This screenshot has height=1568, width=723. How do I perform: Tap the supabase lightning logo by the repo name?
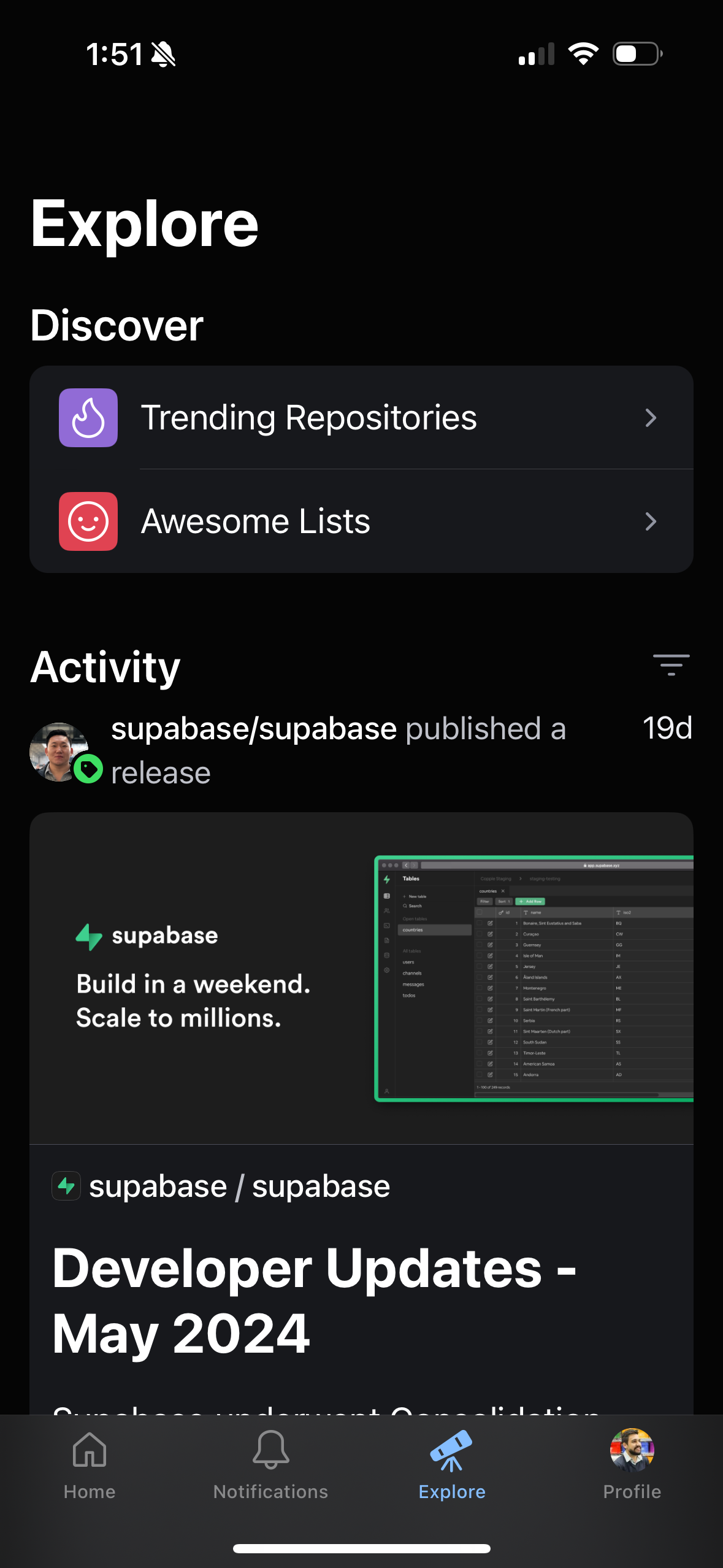(66, 1185)
